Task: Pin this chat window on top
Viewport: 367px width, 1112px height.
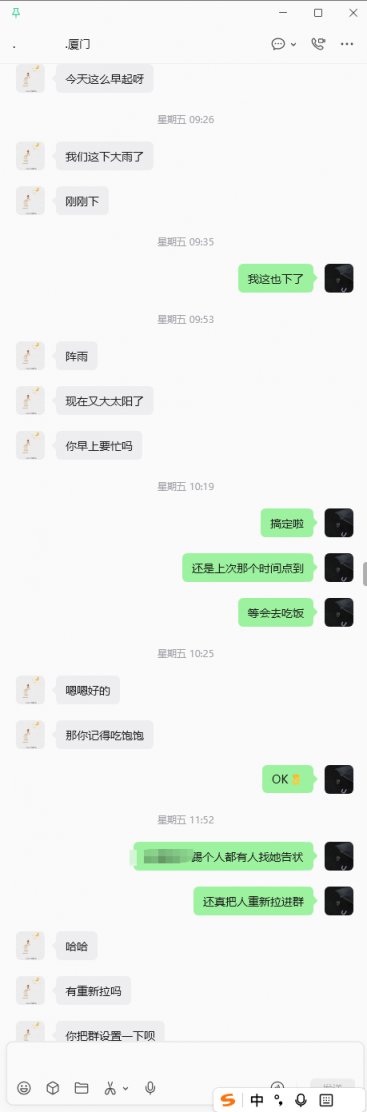Action: click(16, 12)
